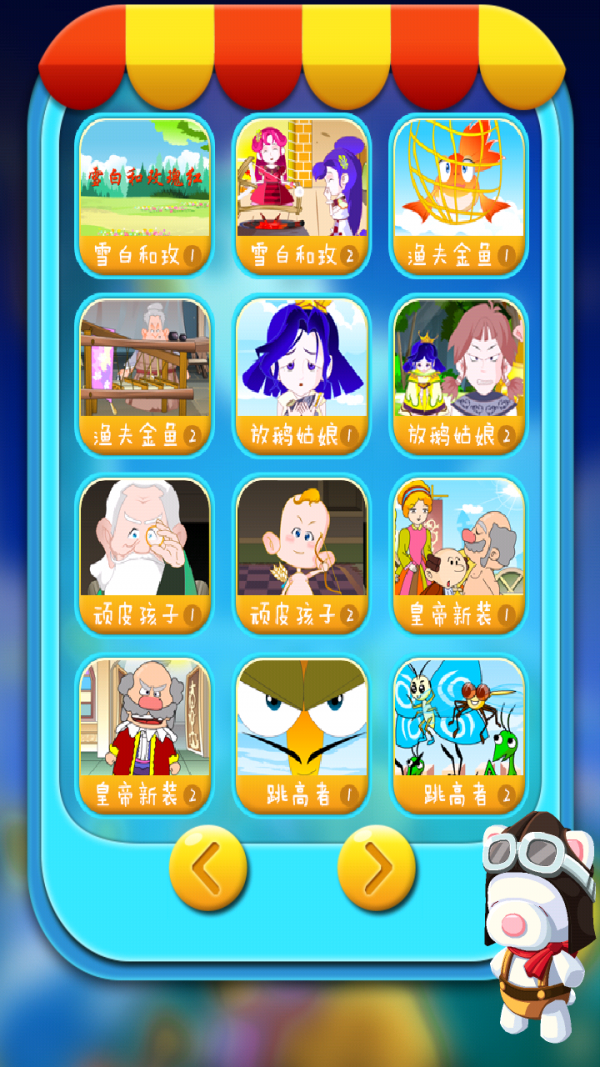Open 皇帝新装 part 2

(x=145, y=735)
